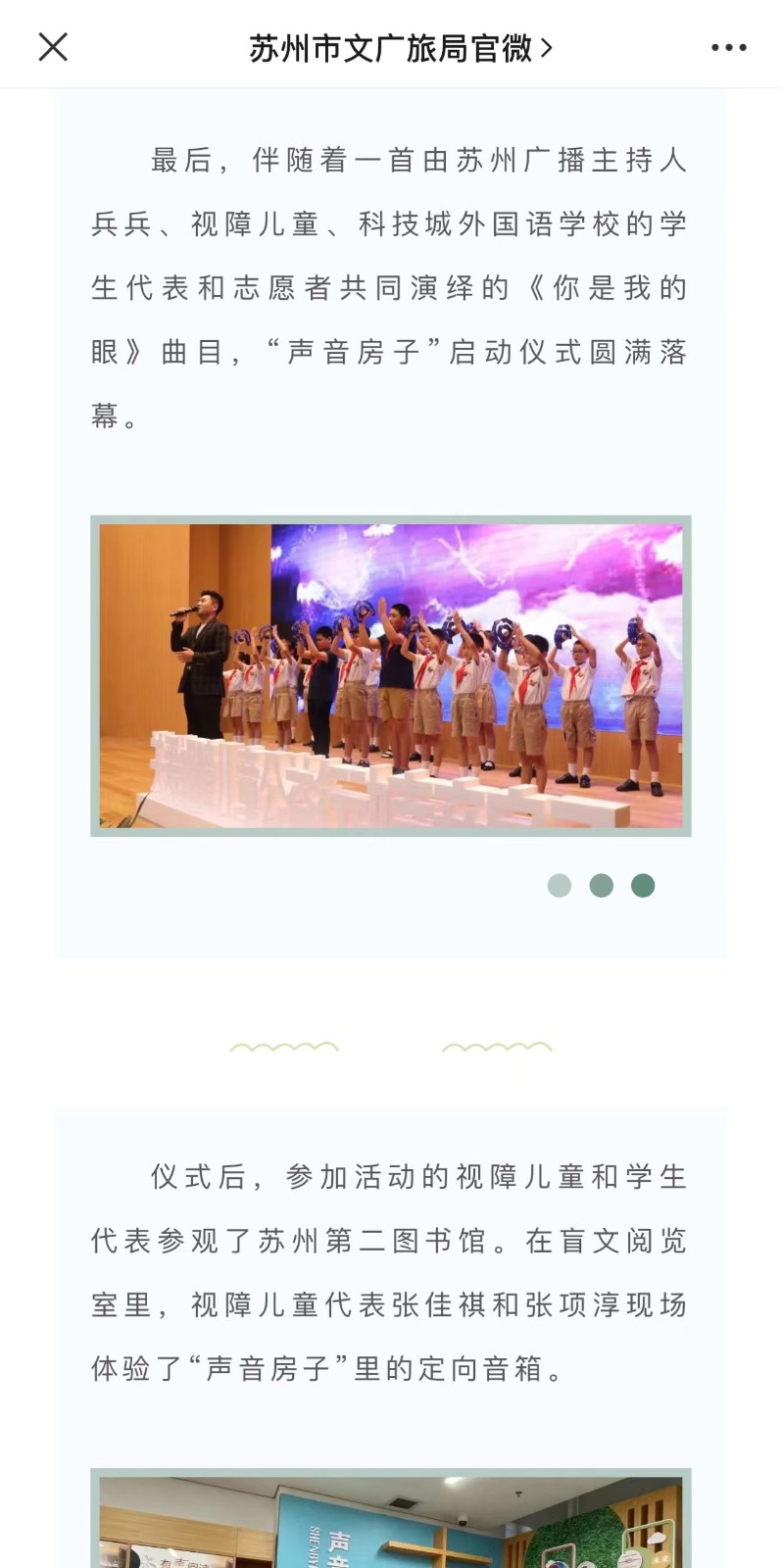
Task: Open the three-dot overflow menu
Action: tap(728, 47)
